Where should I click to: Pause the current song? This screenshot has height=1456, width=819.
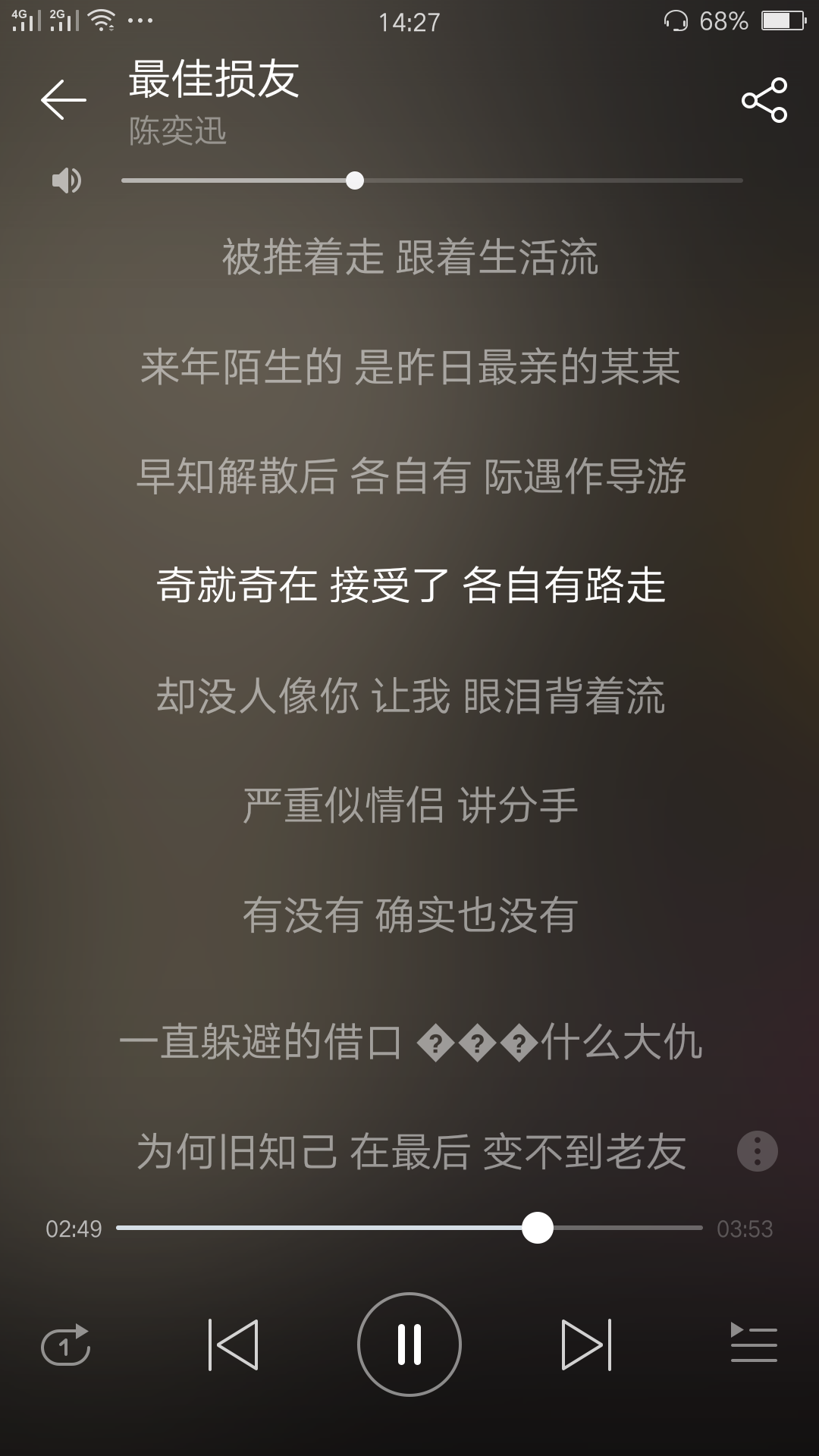tap(409, 1345)
